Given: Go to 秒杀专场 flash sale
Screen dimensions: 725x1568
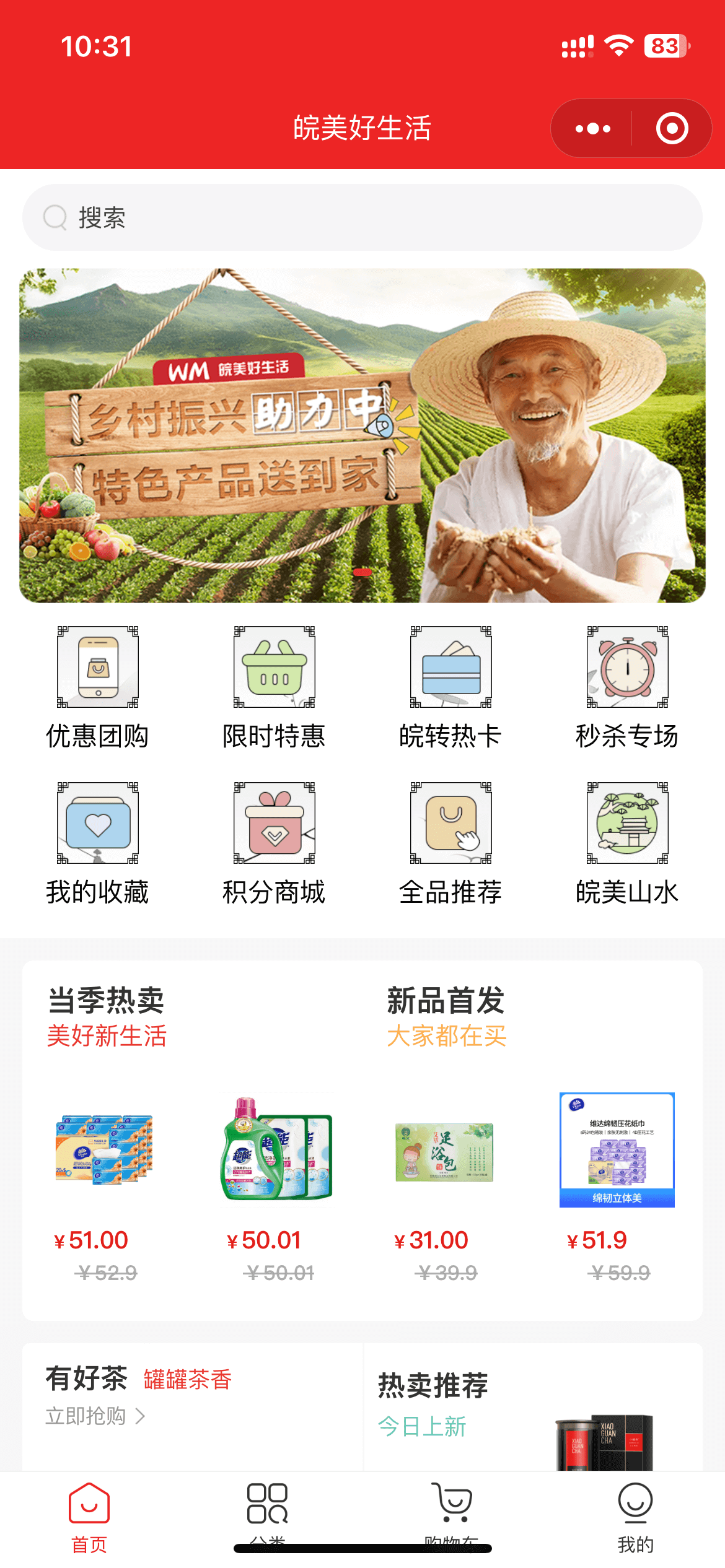Looking at the screenshot, I should coord(627,687).
